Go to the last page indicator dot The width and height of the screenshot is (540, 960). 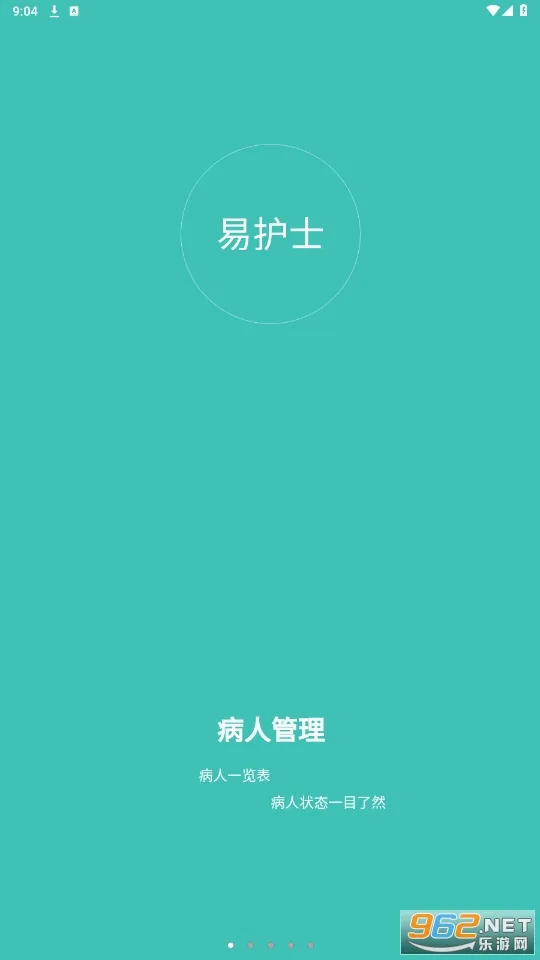point(310,945)
